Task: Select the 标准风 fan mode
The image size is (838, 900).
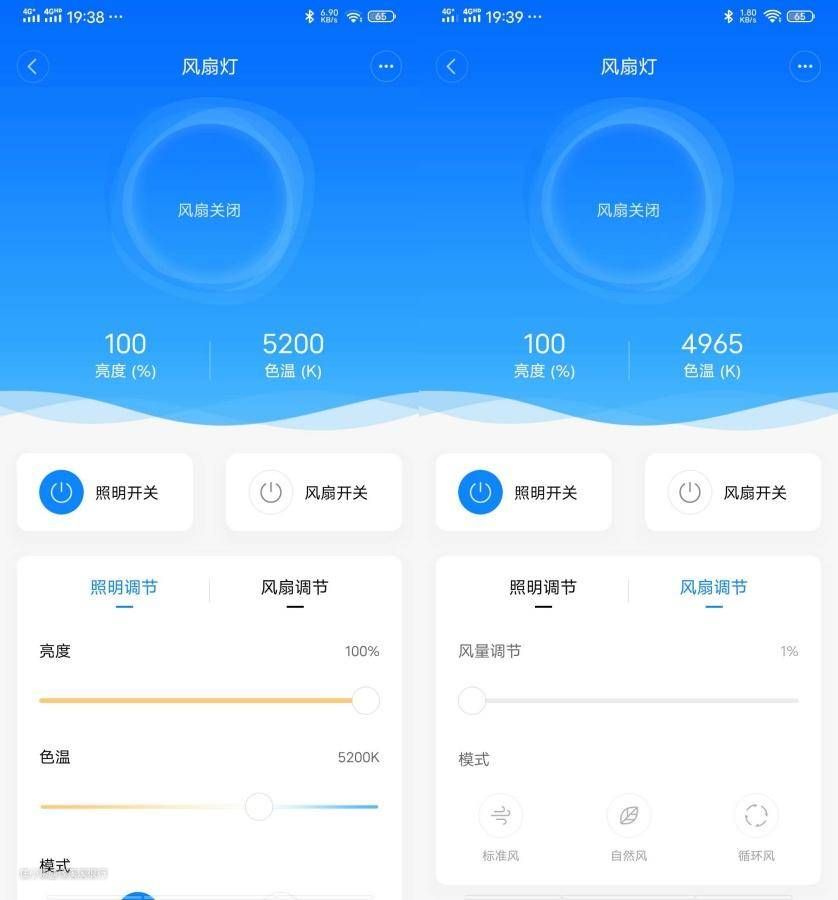Action: pyautogui.click(x=501, y=816)
